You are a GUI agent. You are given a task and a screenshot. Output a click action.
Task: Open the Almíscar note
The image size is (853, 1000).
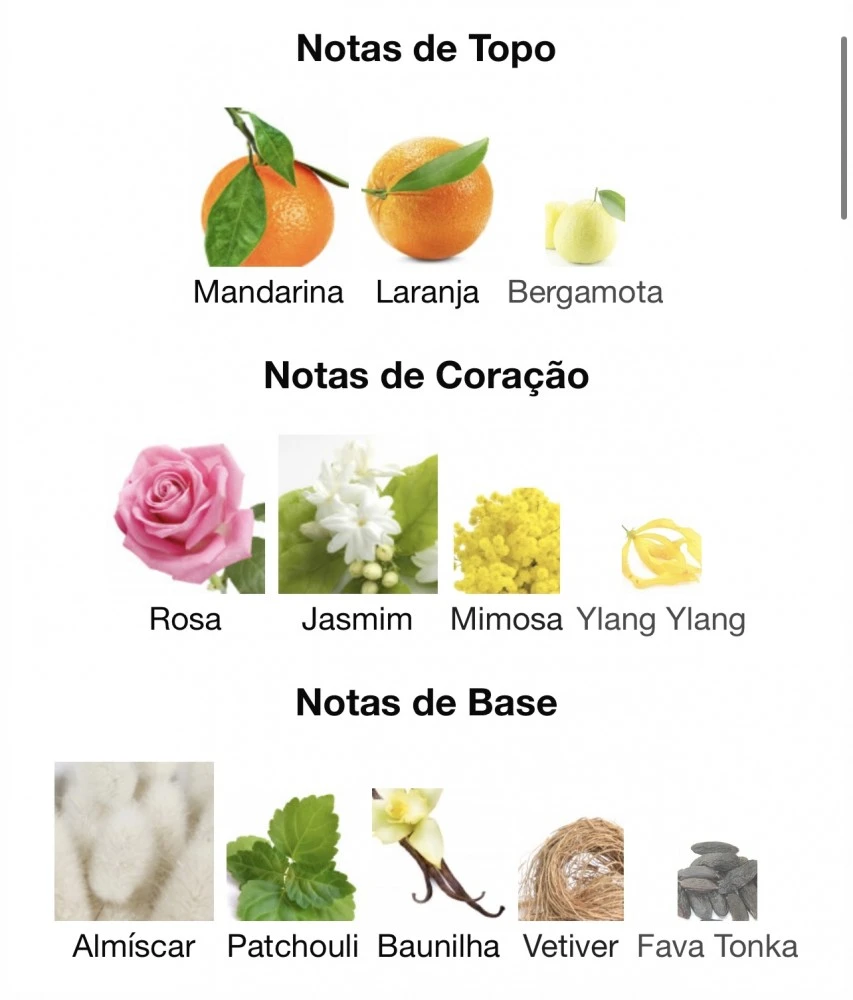pyautogui.click(x=134, y=842)
